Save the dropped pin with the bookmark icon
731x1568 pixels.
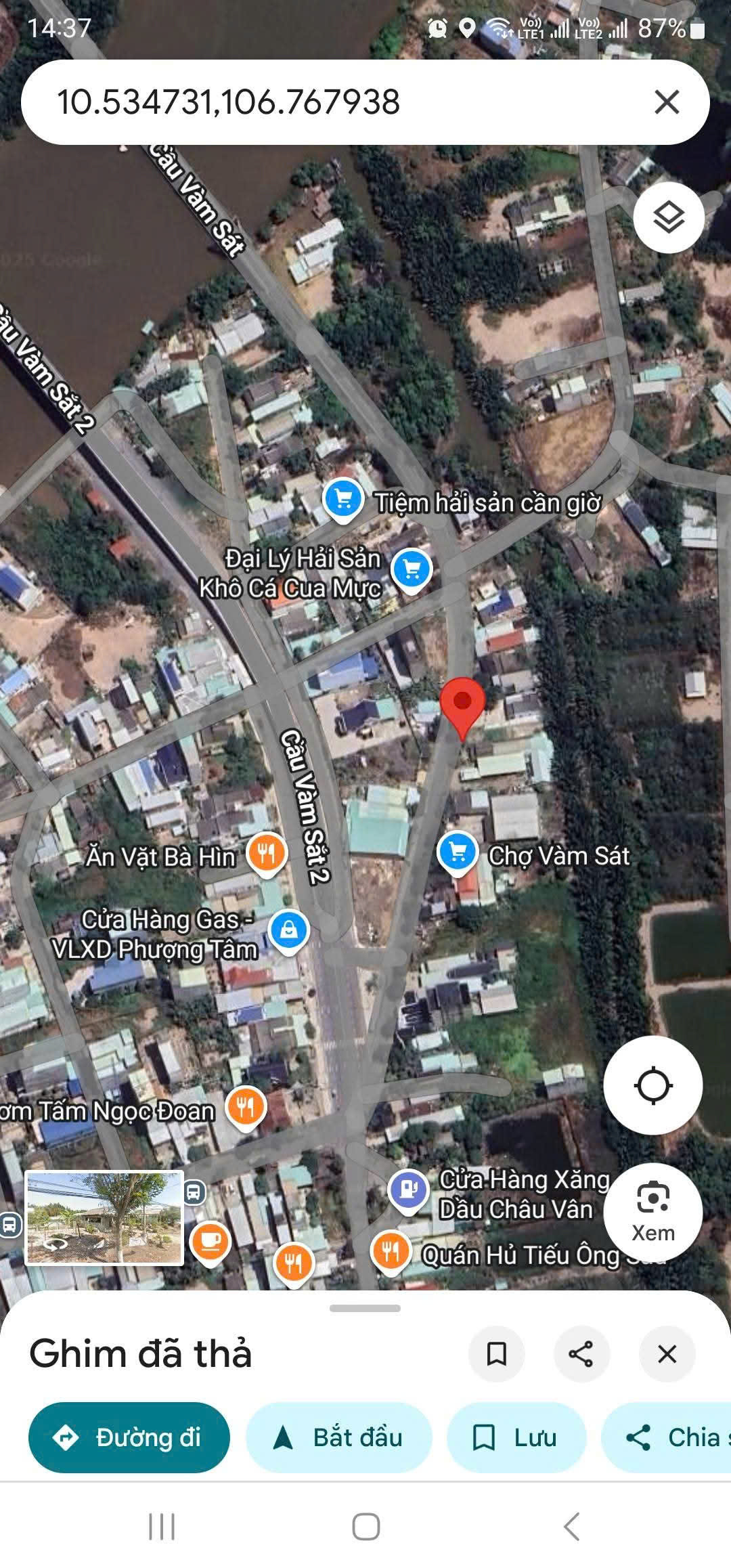497,1354
